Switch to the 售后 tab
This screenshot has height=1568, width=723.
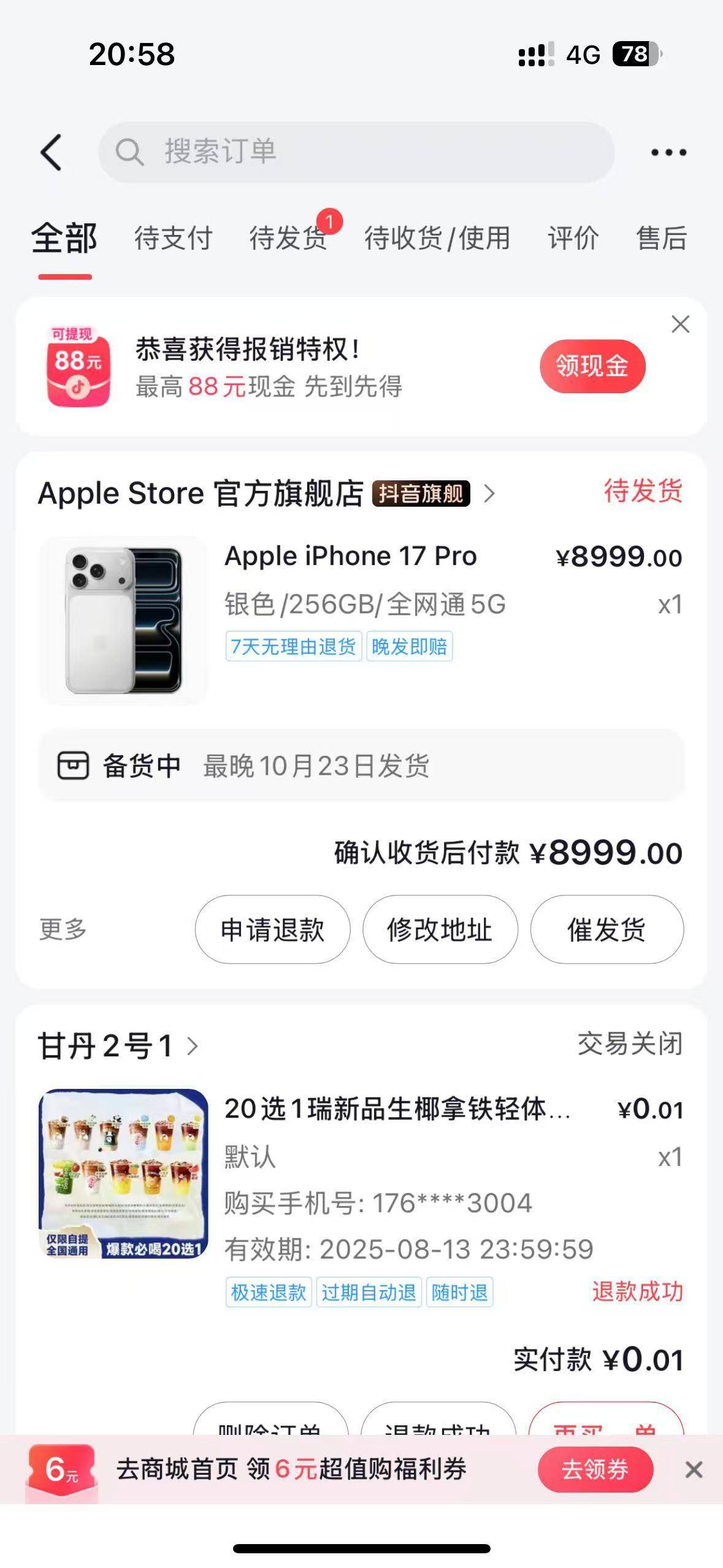[x=662, y=238]
